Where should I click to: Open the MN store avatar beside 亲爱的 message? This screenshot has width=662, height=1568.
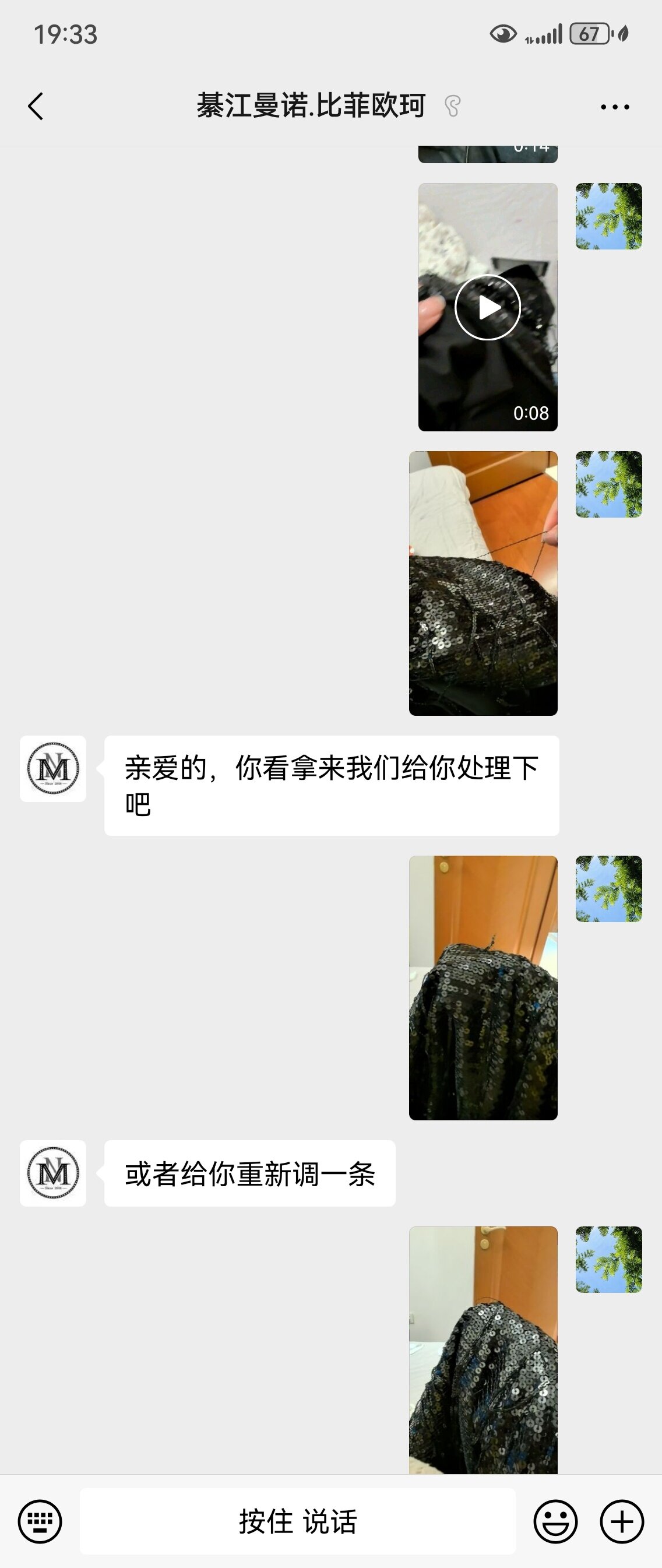click(x=53, y=769)
